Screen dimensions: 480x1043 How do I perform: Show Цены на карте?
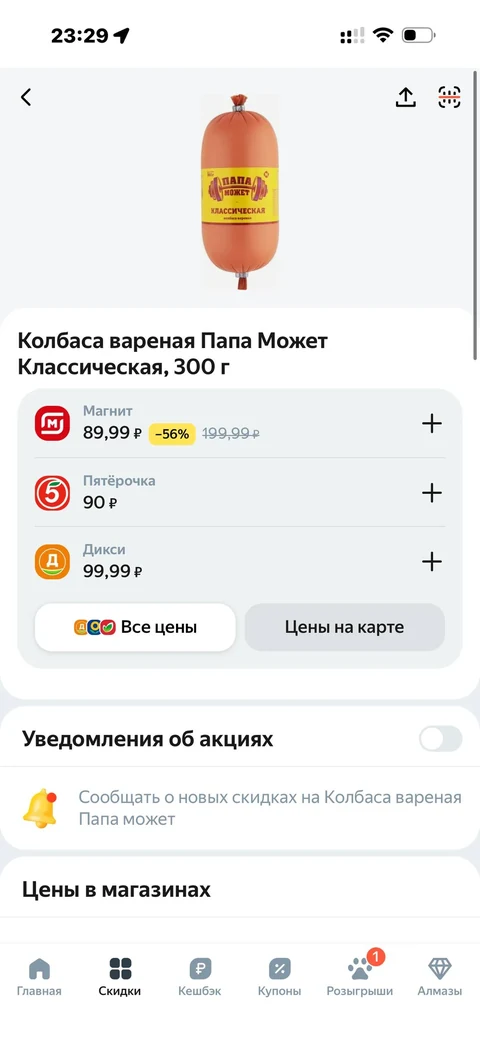pos(344,627)
